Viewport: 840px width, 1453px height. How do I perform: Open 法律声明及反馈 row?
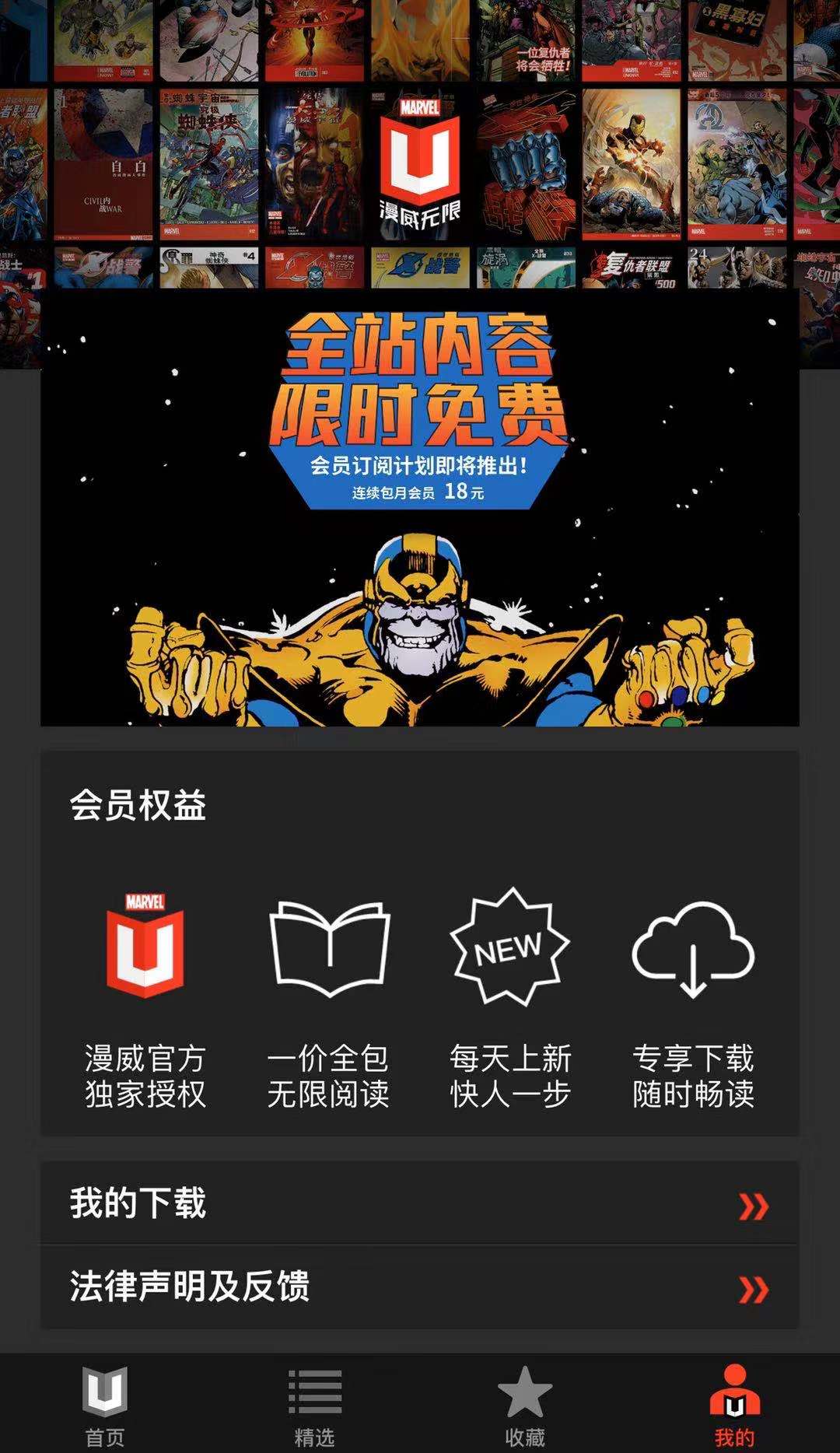coord(419,1287)
